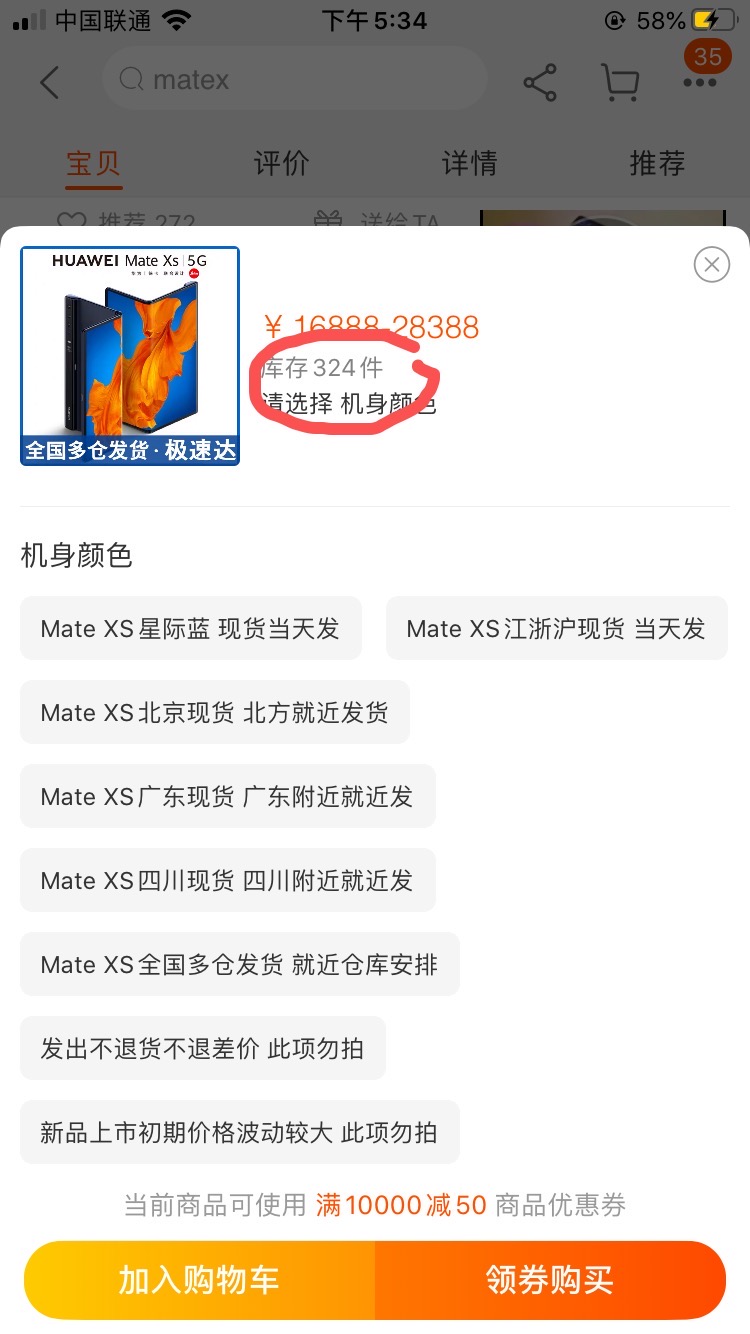Close the product options sheet
Image resolution: width=750 pixels, height=1334 pixels.
pyautogui.click(x=712, y=264)
